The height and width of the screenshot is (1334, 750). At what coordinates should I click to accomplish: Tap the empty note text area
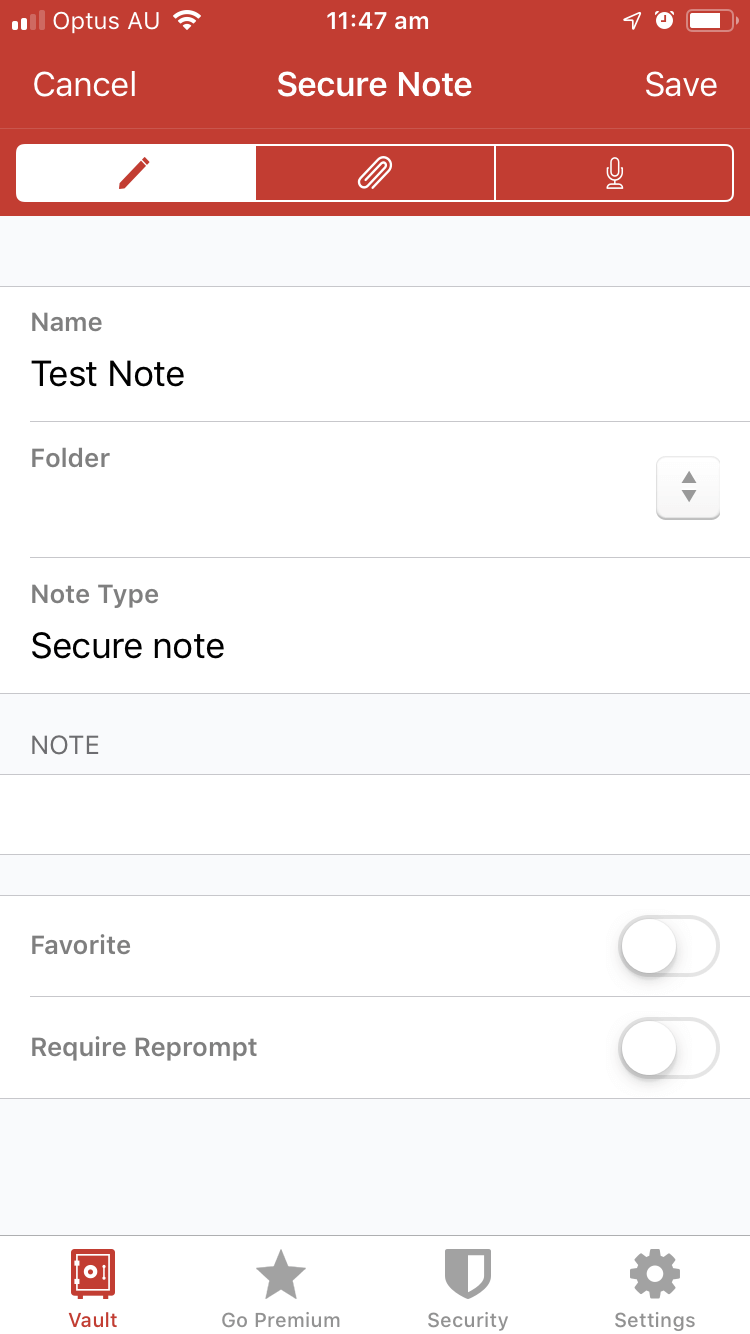pyautogui.click(x=375, y=814)
